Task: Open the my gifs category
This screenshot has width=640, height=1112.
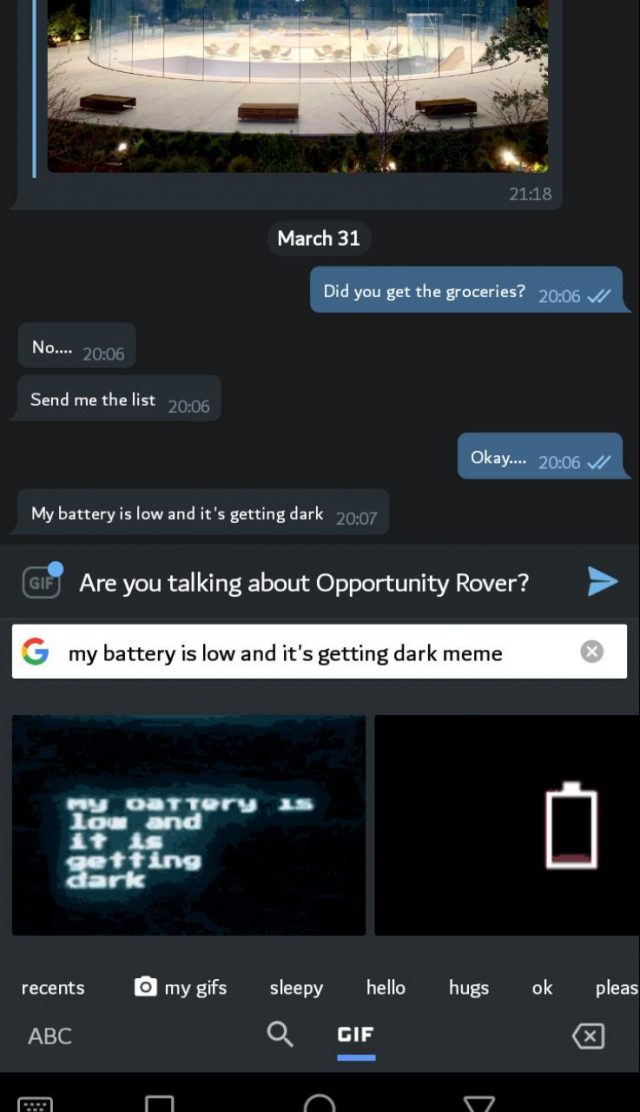Action: point(181,987)
